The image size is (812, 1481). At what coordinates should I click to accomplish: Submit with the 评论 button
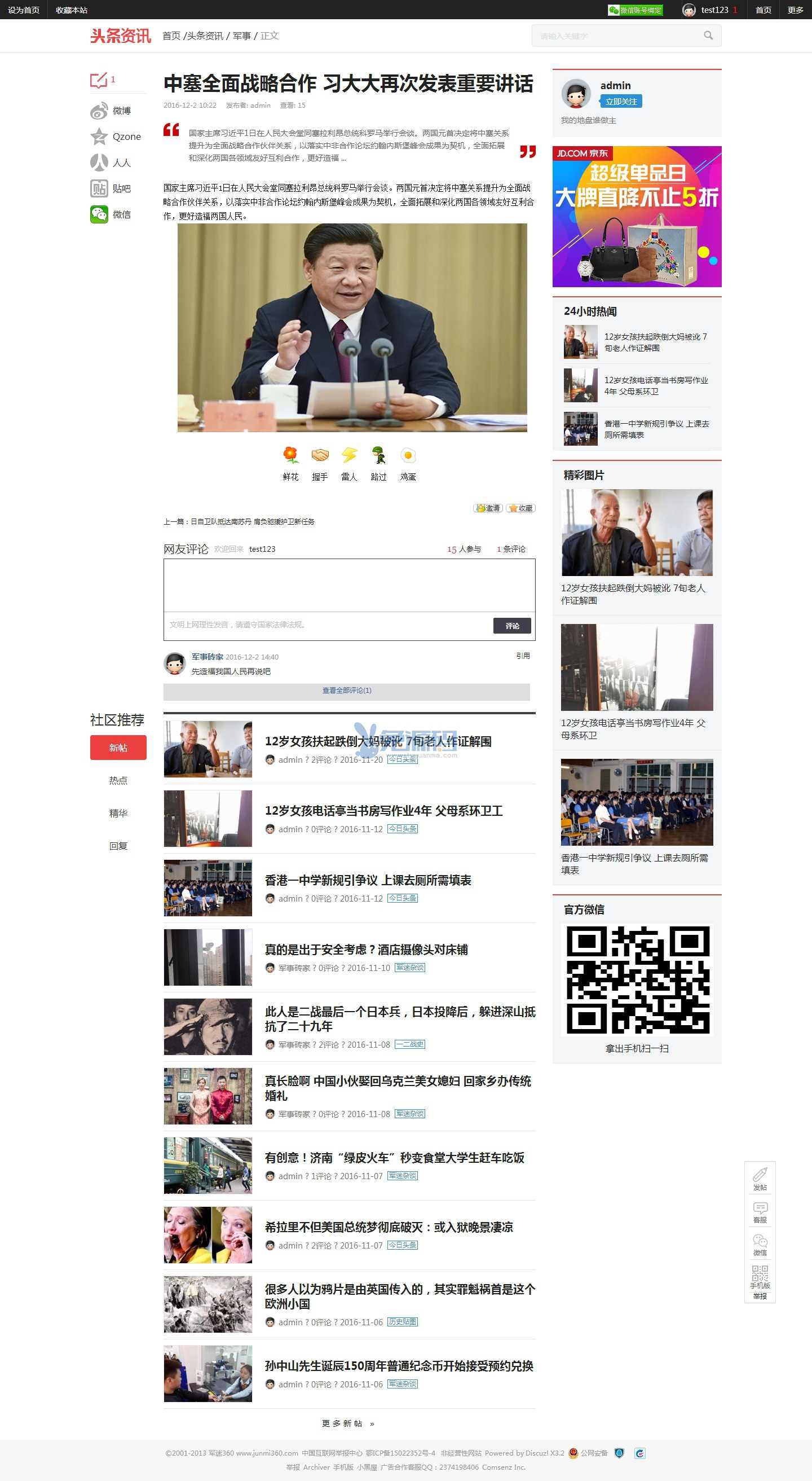coord(512,626)
